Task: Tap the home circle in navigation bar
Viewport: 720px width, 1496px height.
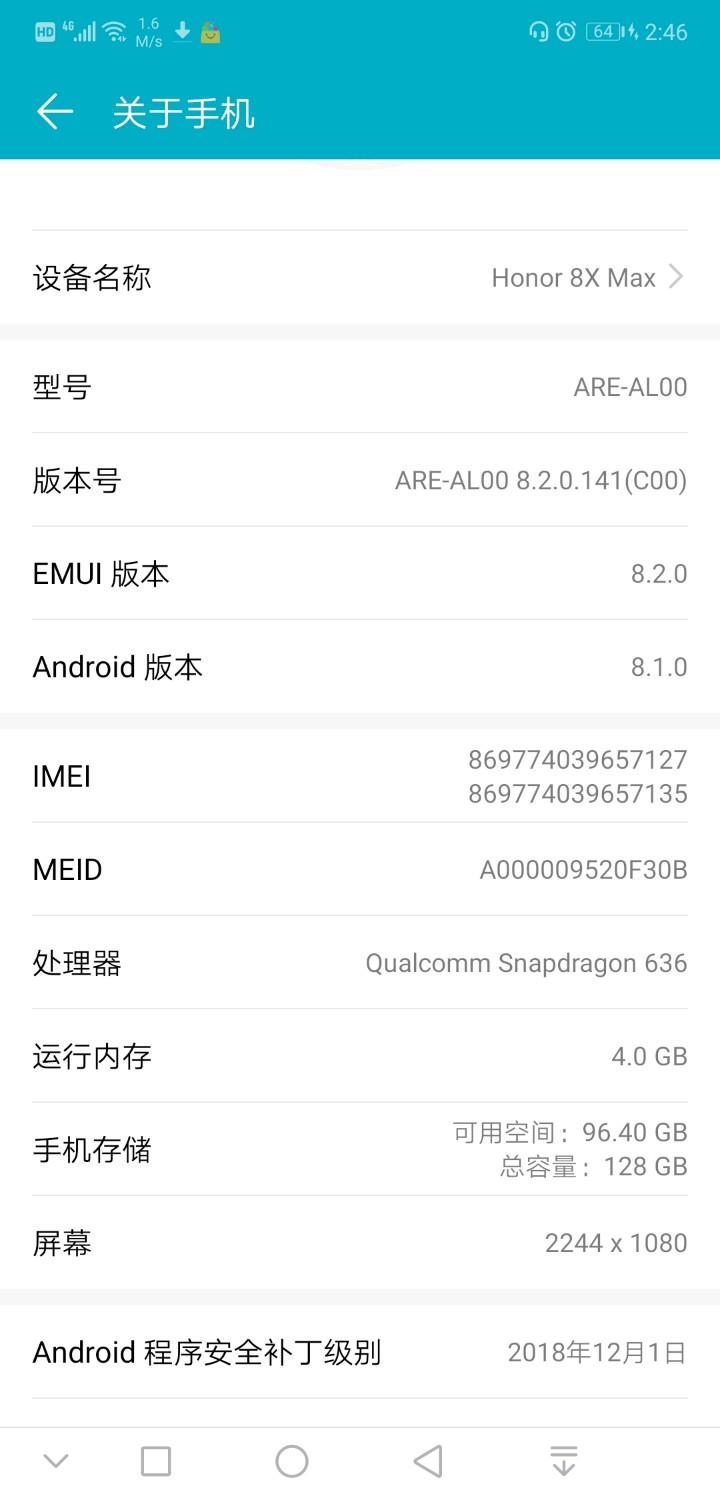Action: point(292,1461)
